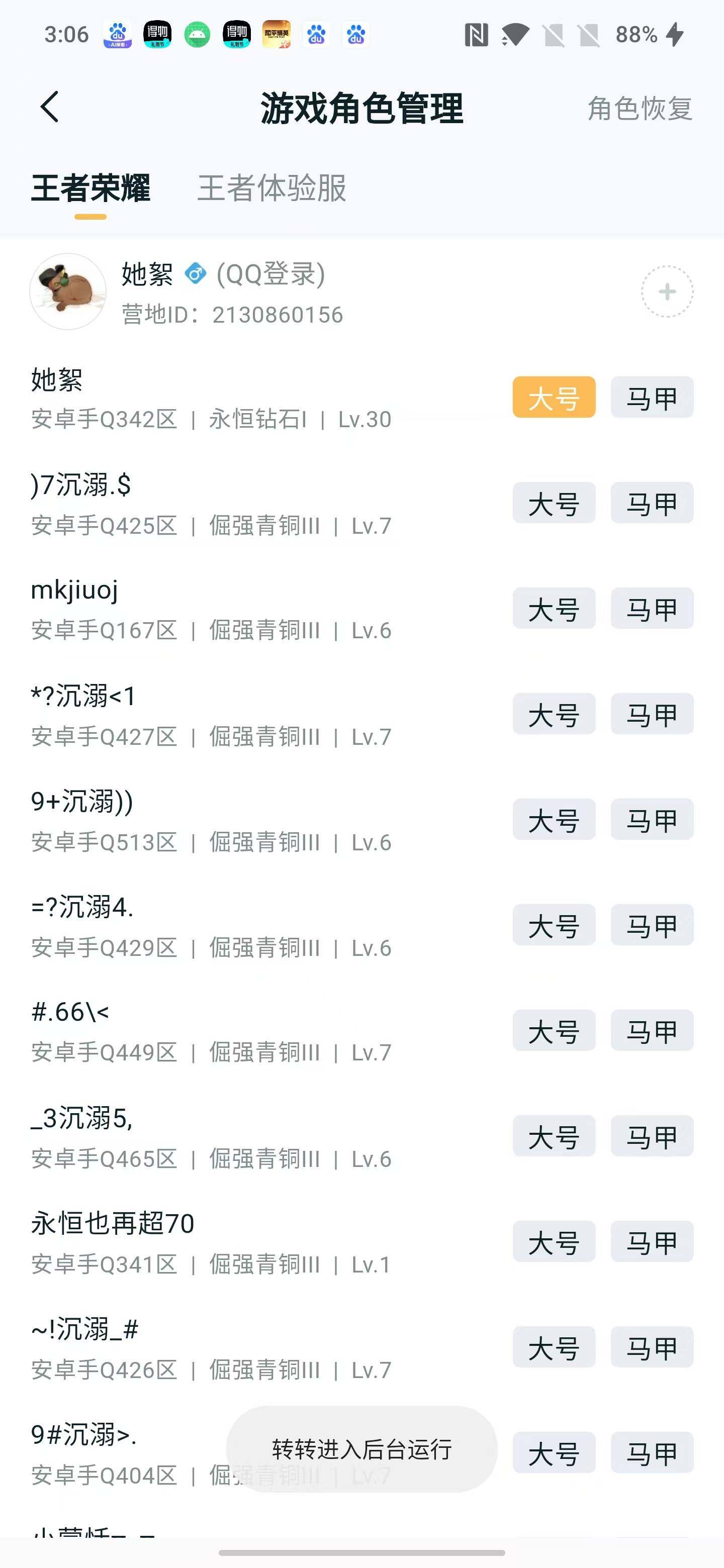The image size is (724, 1568).
Task: Go back from 游戏角色管理 page
Action: [x=50, y=107]
